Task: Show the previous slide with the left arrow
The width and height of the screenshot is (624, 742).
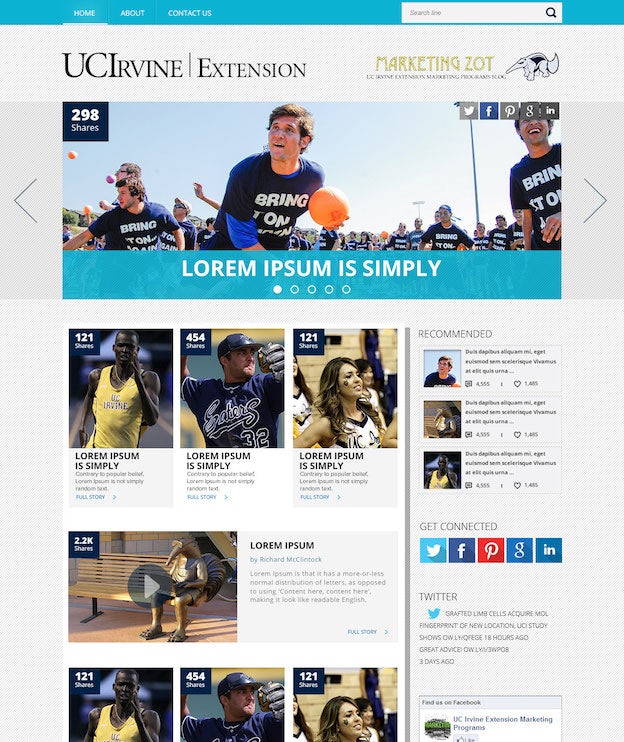Action: pyautogui.click(x=26, y=201)
